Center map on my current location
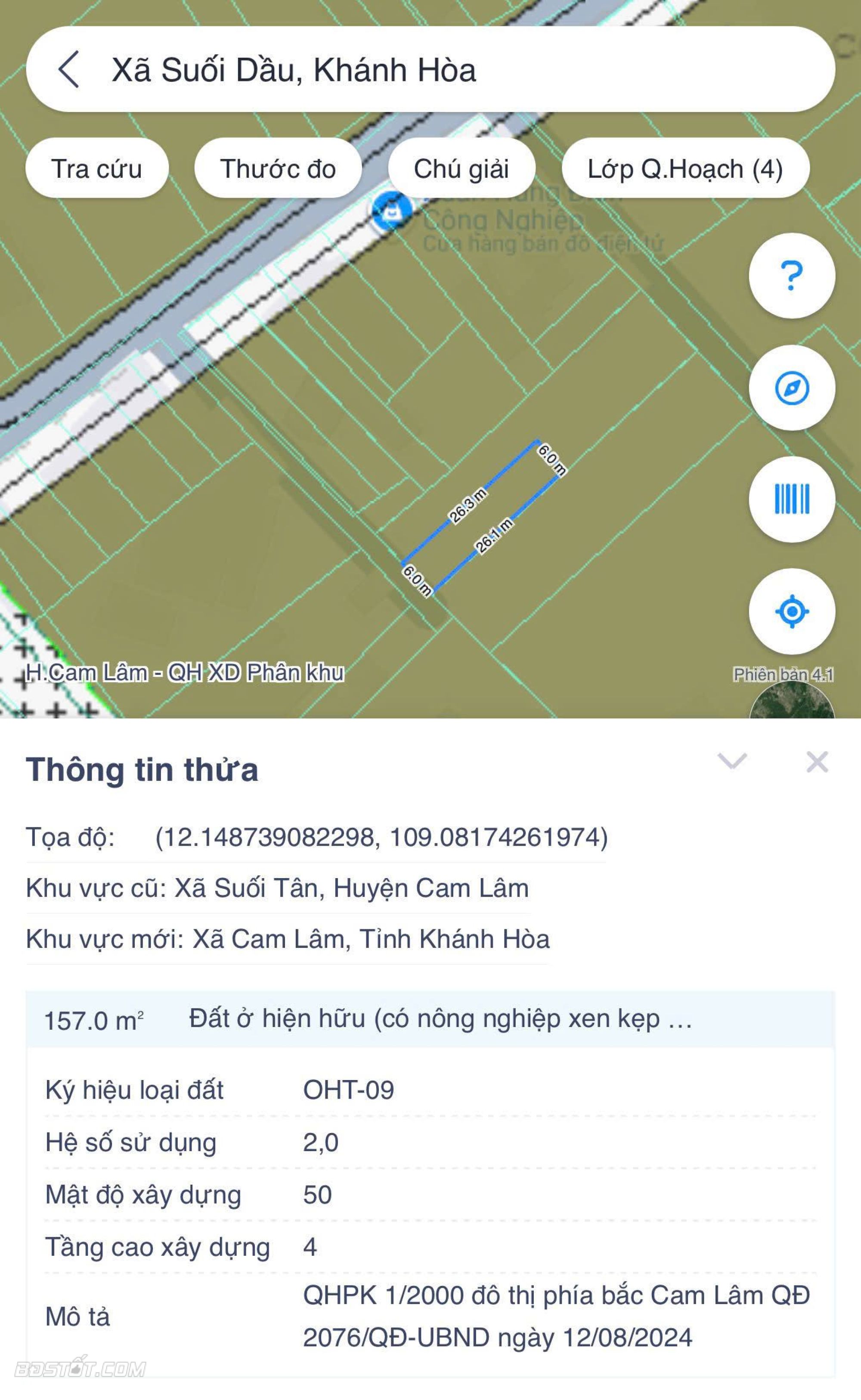 [x=792, y=611]
